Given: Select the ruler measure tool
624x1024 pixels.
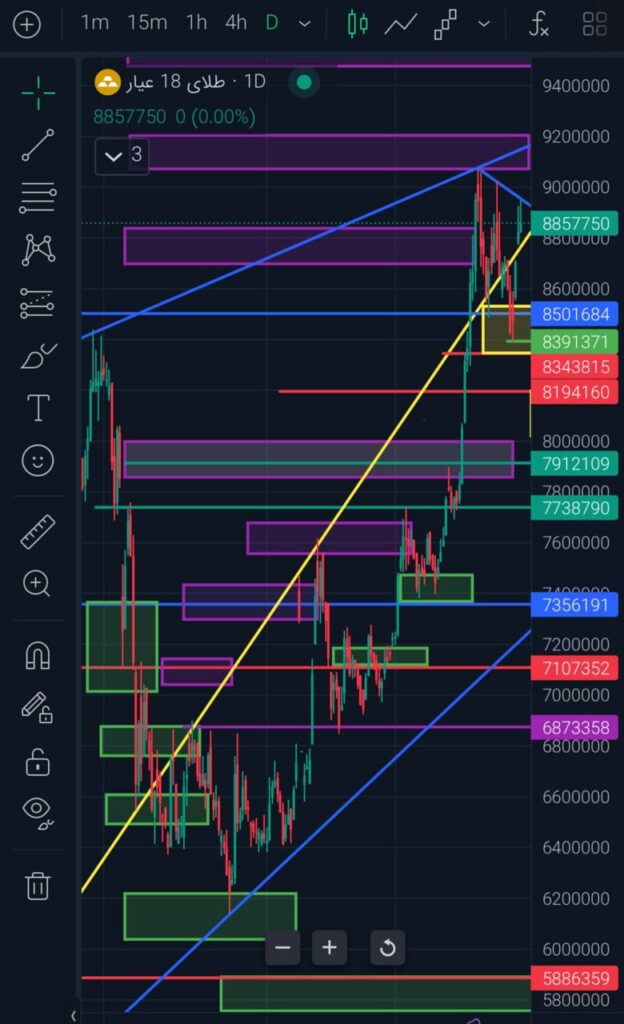Looking at the screenshot, I should [x=38, y=532].
